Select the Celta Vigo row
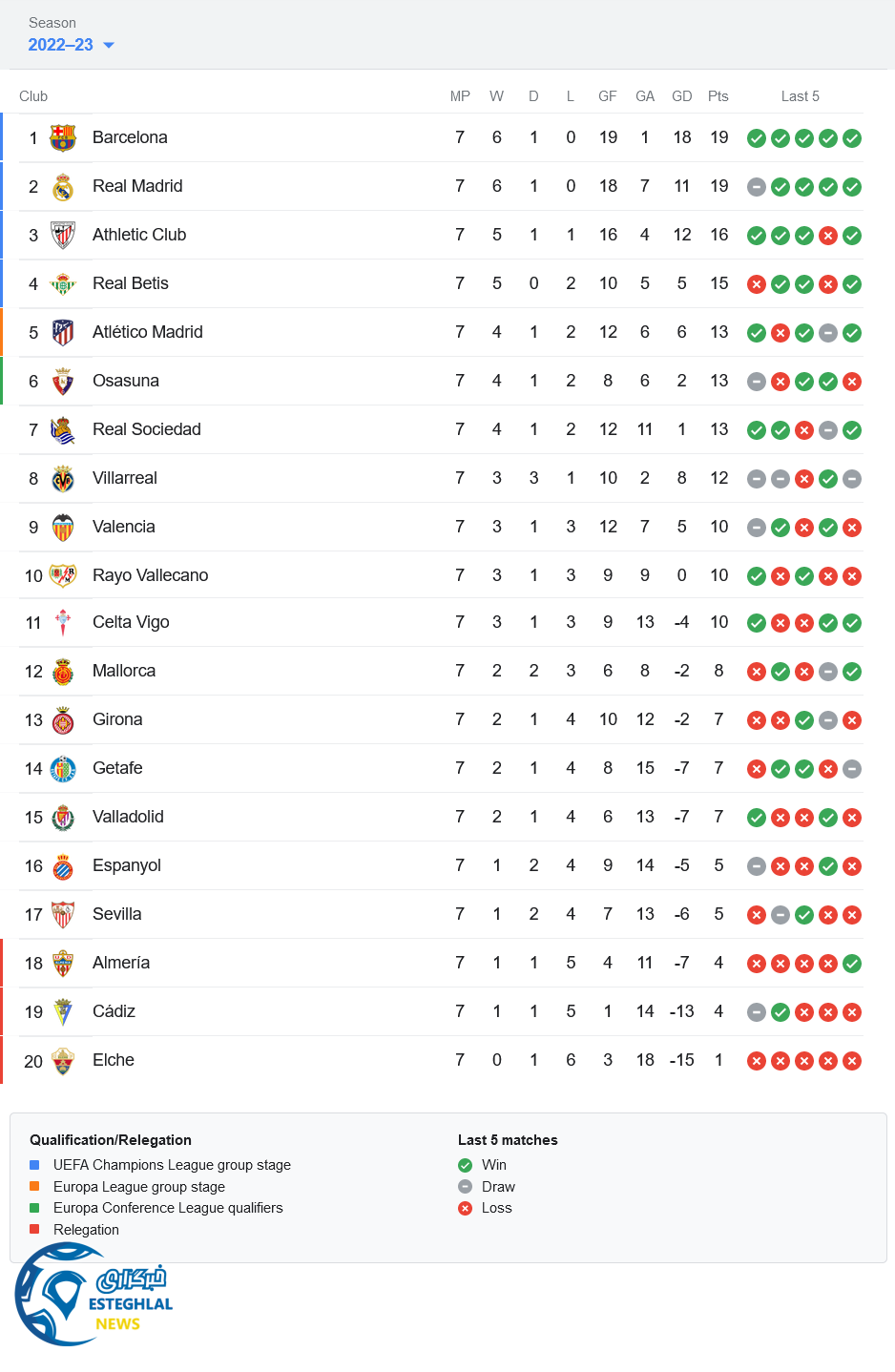Screen dimensions: 895x1372 click(131, 622)
